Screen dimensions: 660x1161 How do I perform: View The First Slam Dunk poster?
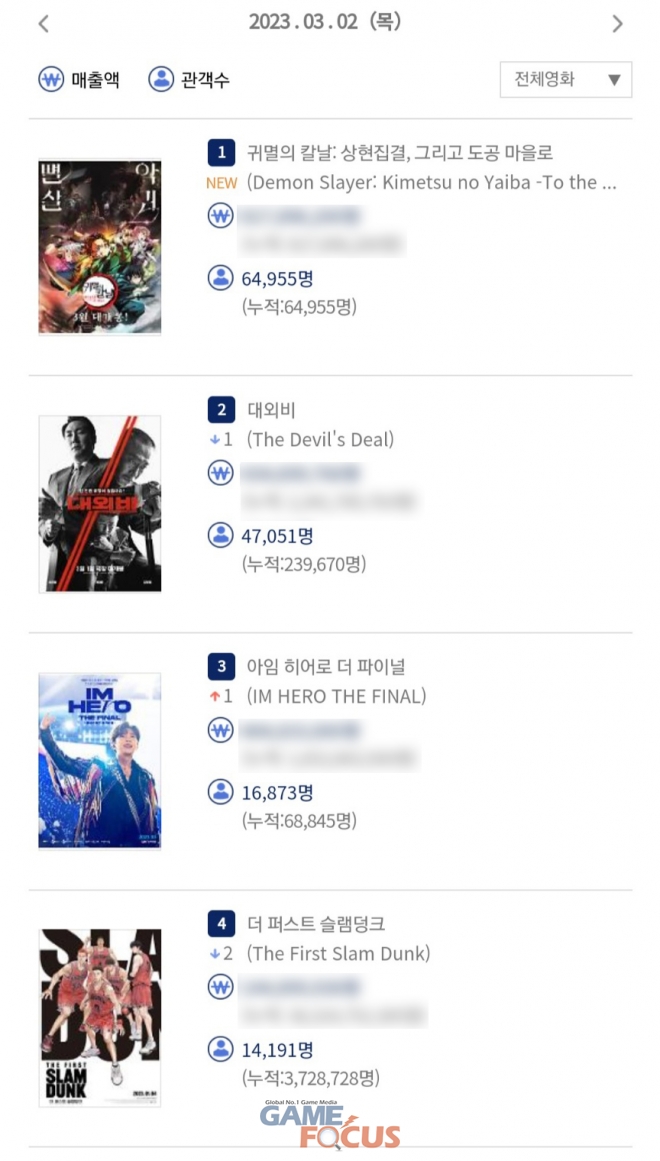[100, 1018]
